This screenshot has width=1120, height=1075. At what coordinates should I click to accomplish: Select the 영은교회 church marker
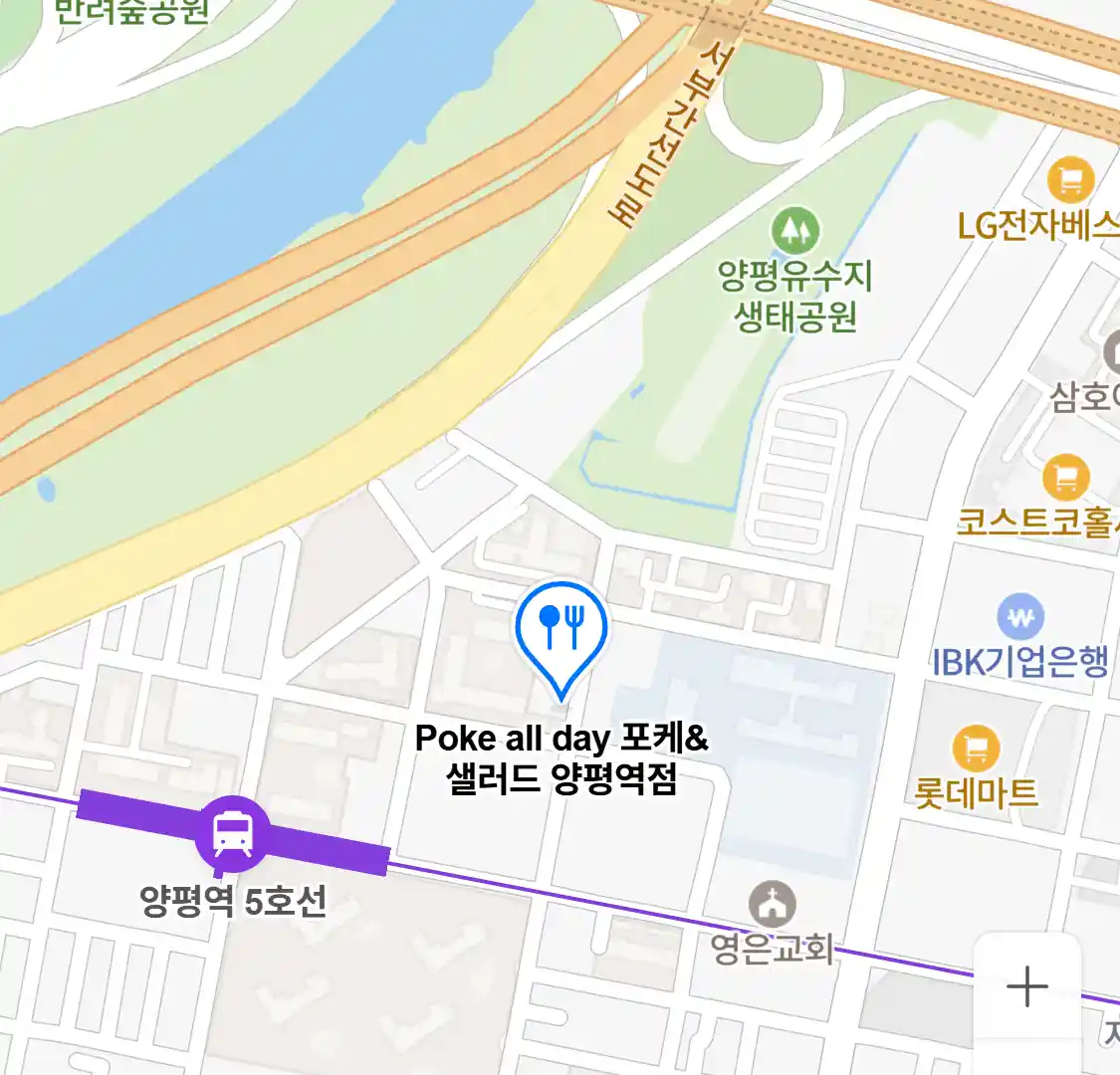(773, 905)
